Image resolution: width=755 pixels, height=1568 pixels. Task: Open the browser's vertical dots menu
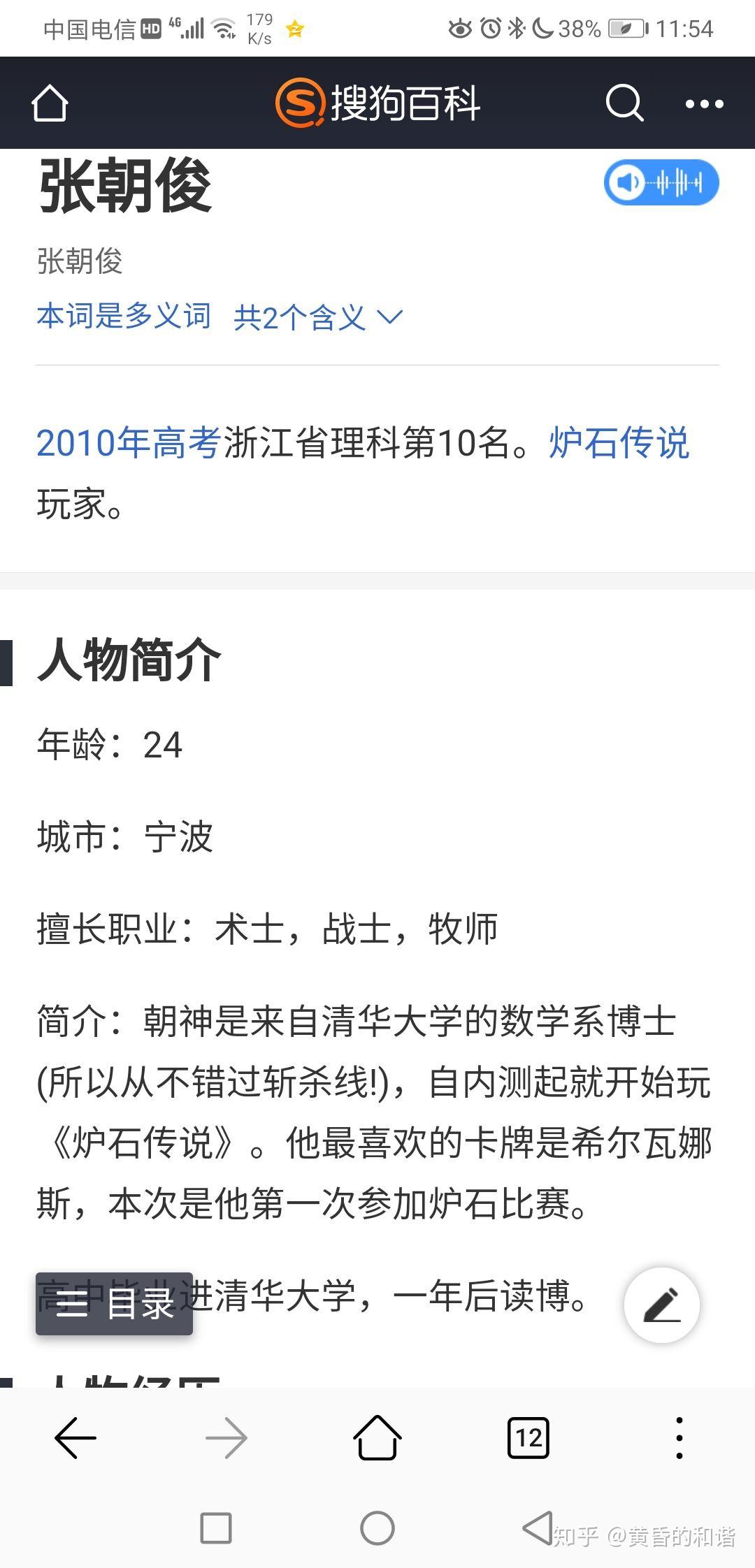pos(679,1438)
